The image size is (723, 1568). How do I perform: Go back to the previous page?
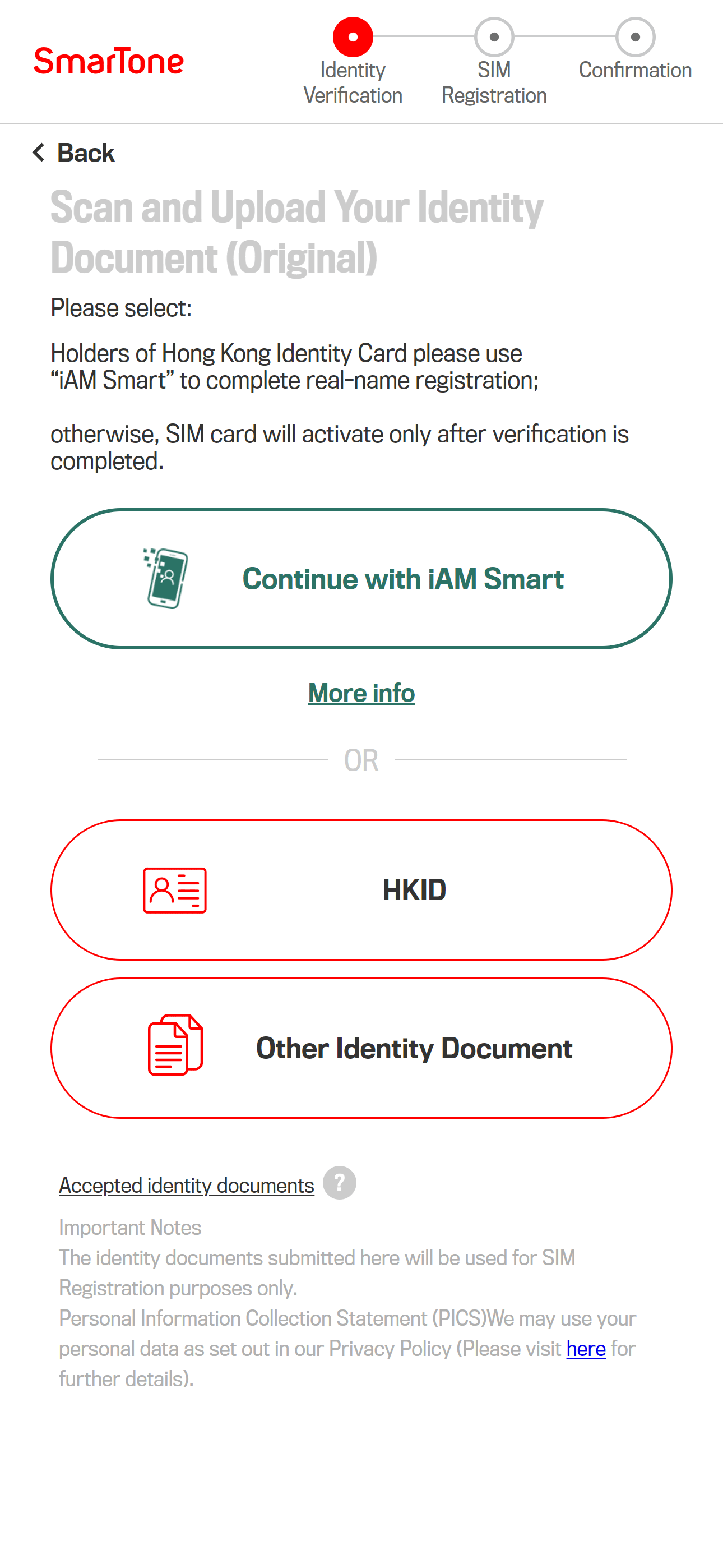pyautogui.click(x=73, y=153)
